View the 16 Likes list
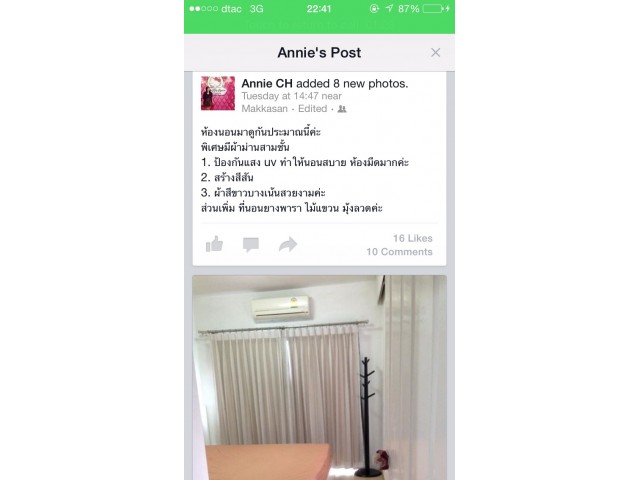Image resolution: width=640 pixels, height=480 pixels. 412,238
